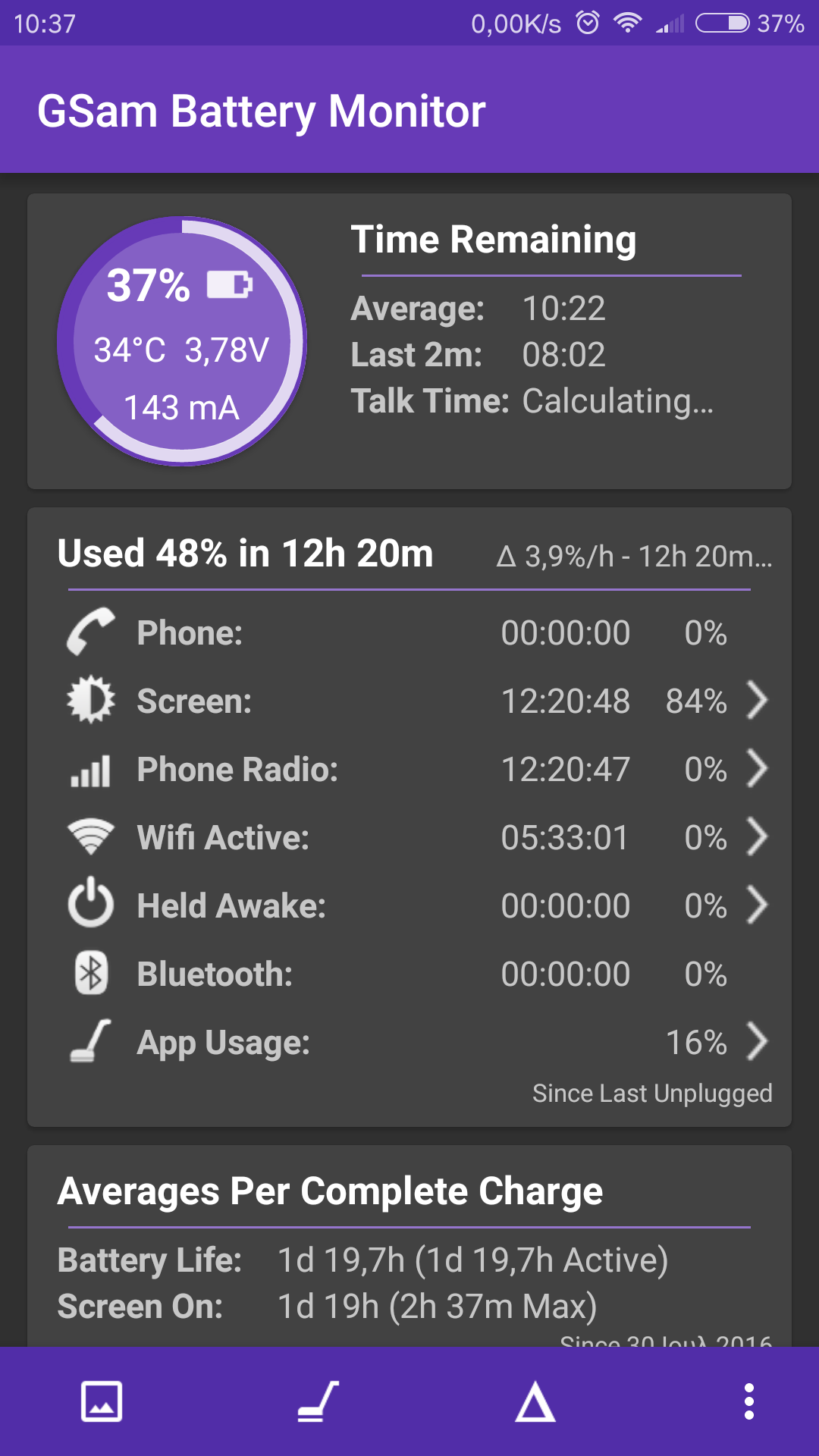View Wifi Active usage details
819x1456 pixels.
click(417, 837)
